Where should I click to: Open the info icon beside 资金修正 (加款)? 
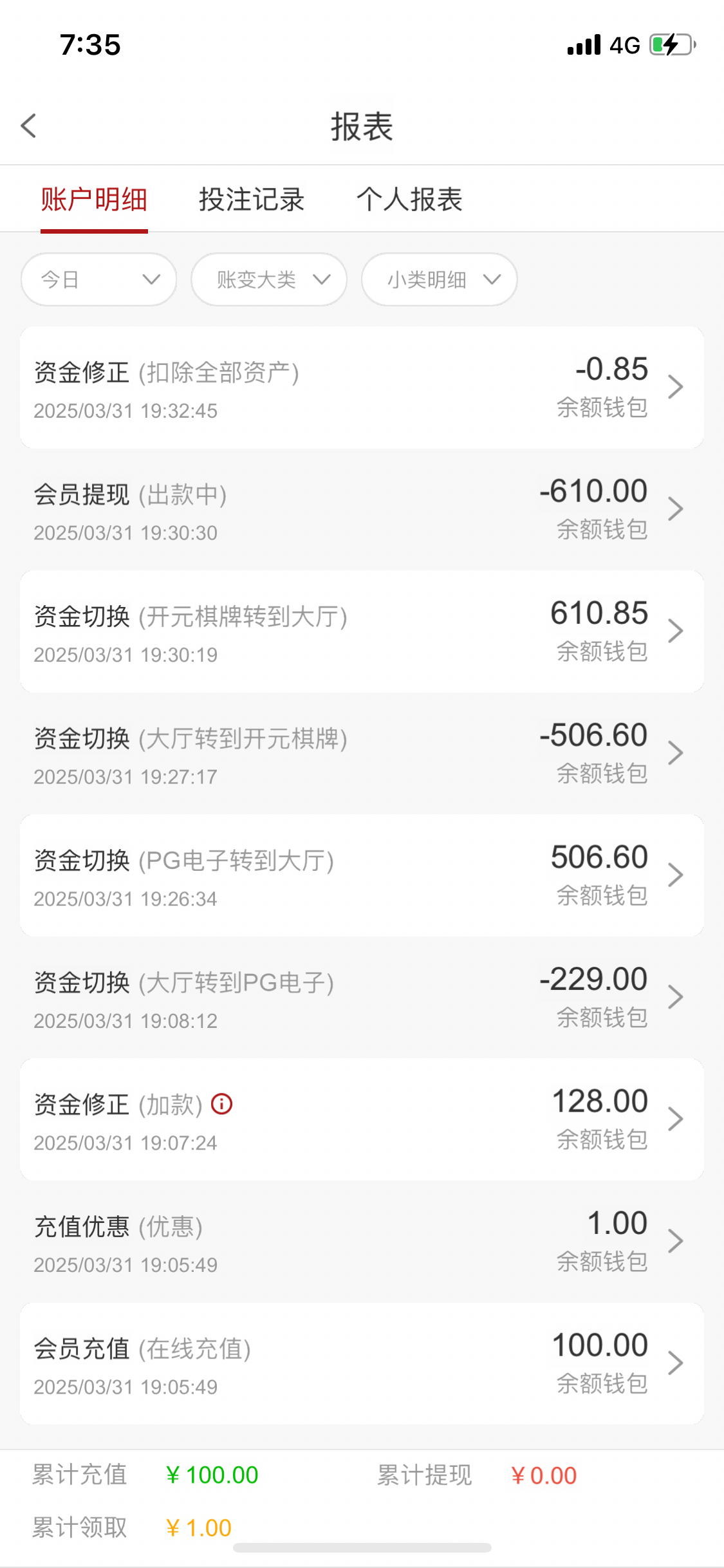pyautogui.click(x=221, y=1103)
